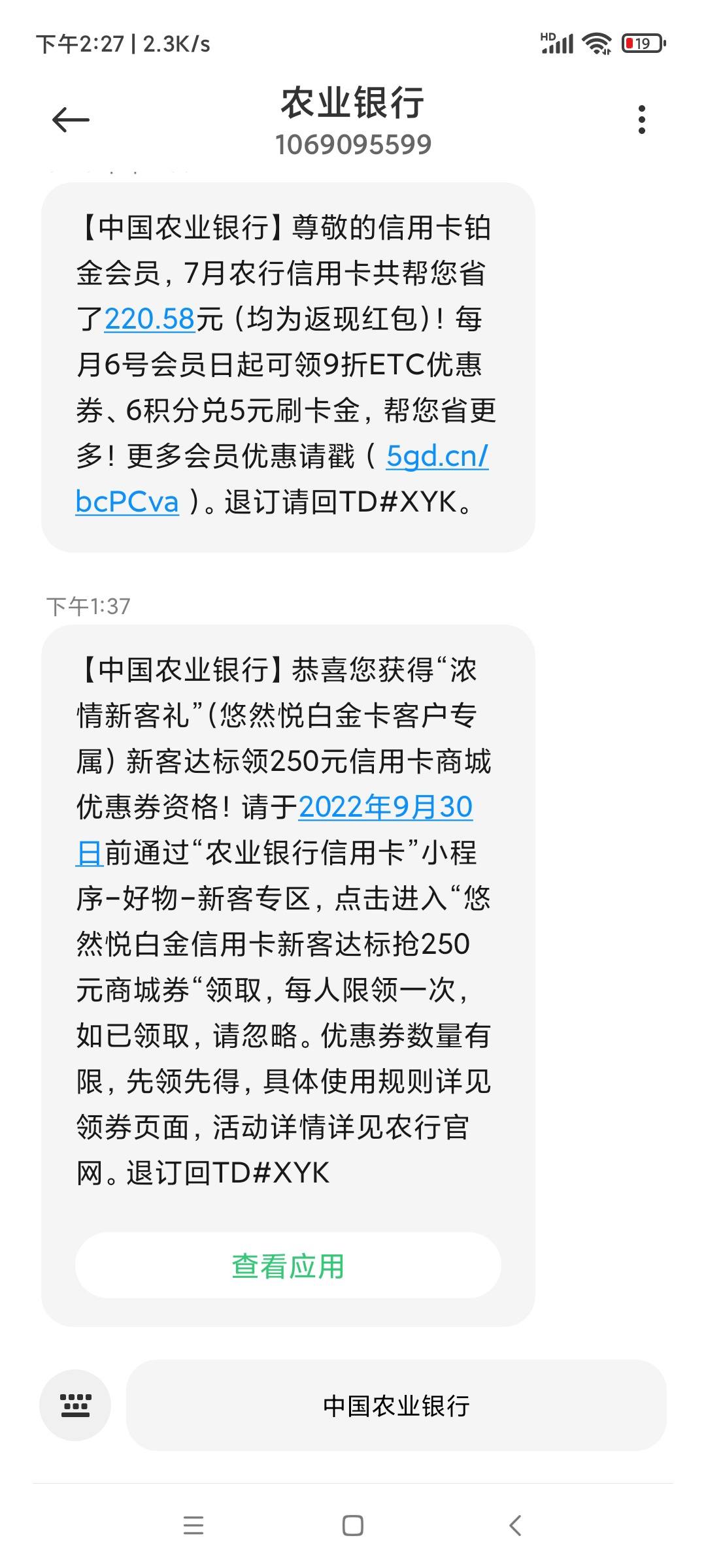Tap the system home button
Viewport: 706px width, 1568px height.
click(x=353, y=1526)
